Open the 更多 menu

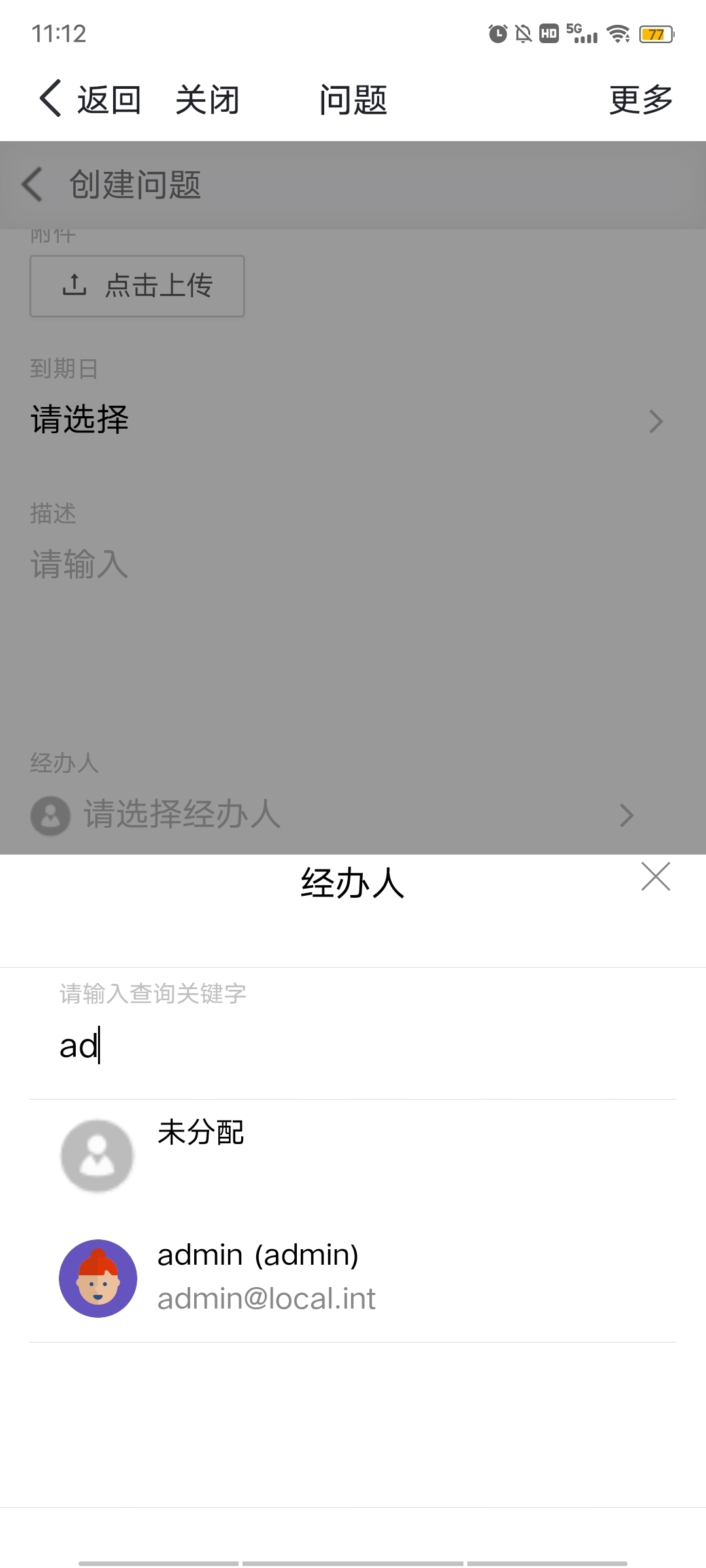pos(641,100)
